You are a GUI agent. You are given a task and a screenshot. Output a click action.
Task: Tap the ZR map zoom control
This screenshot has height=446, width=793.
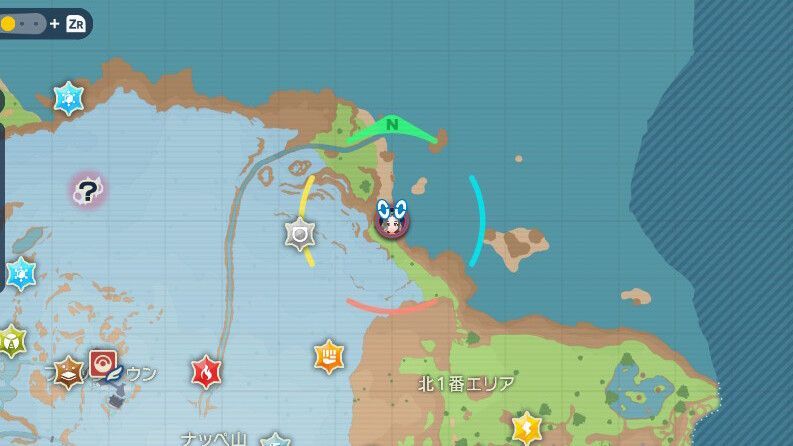75,23
